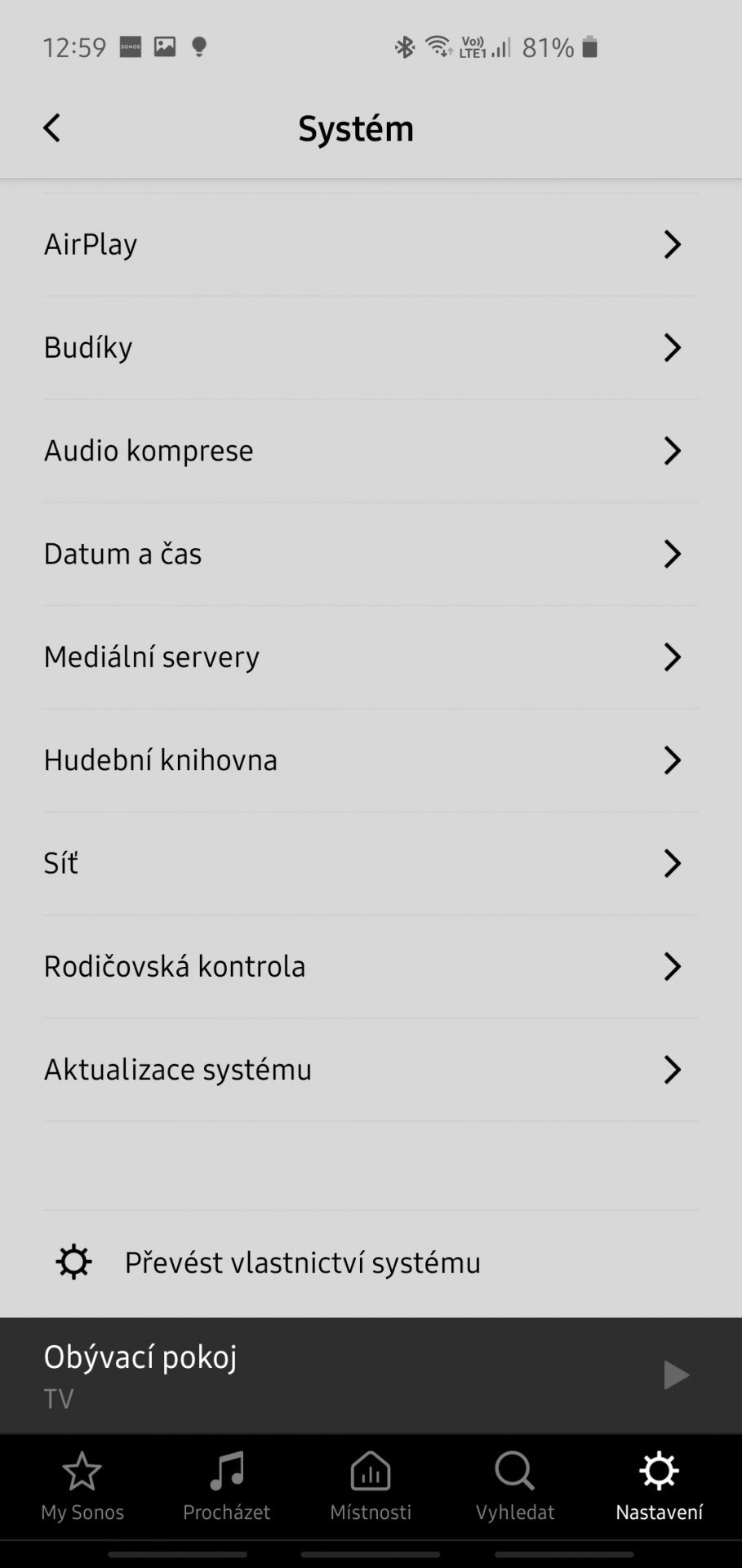
Task: Switch to Procházet tab
Action: 226,1488
